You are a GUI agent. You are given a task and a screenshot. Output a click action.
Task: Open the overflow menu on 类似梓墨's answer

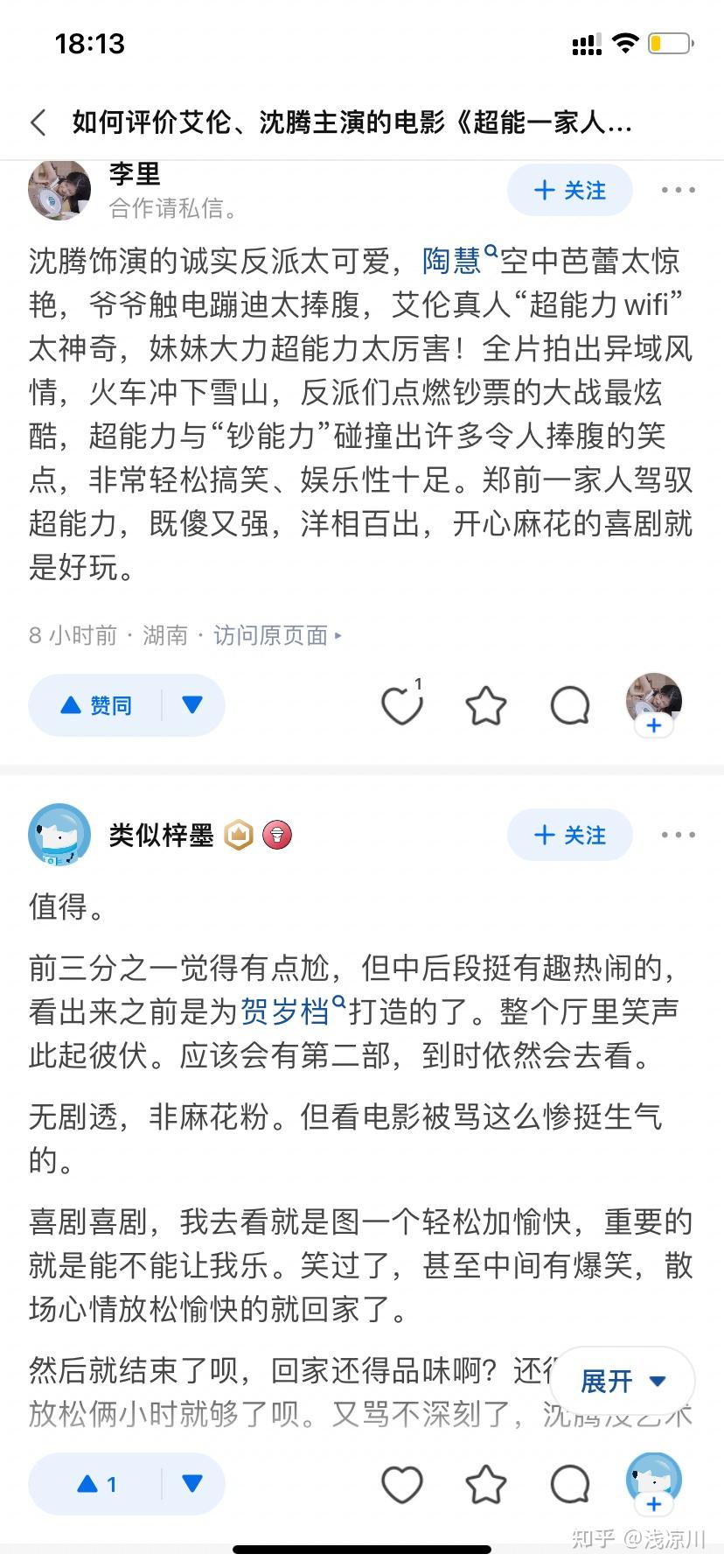click(x=678, y=835)
